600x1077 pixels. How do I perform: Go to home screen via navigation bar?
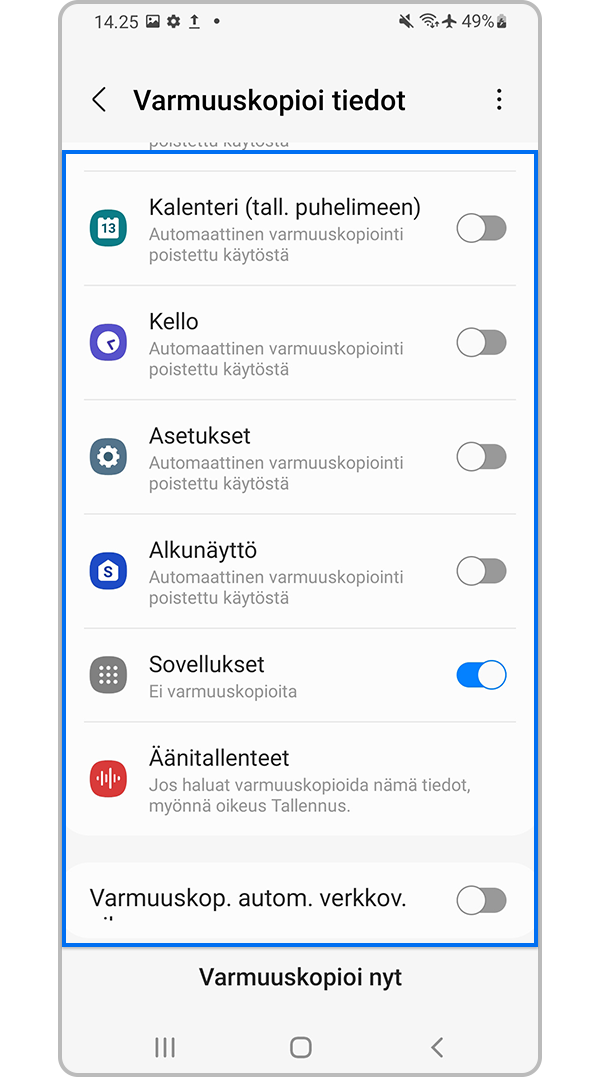click(300, 1047)
